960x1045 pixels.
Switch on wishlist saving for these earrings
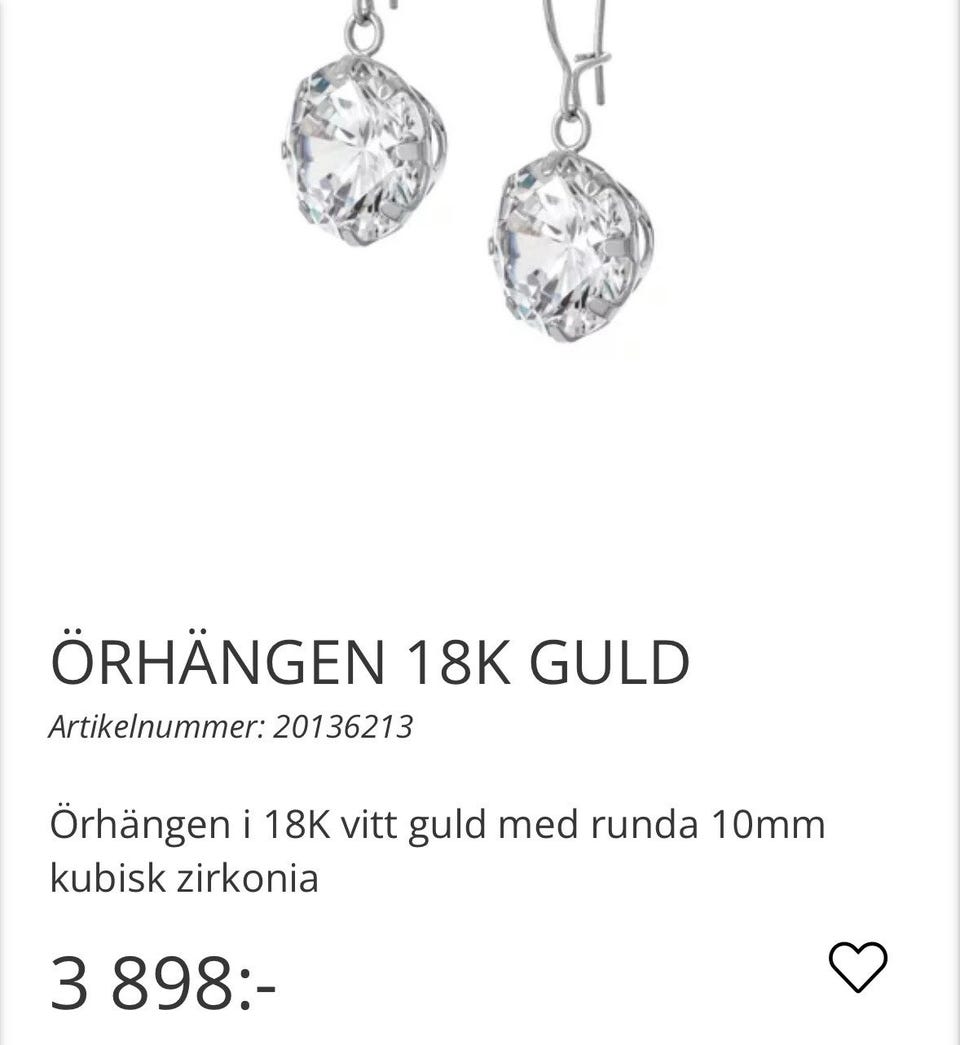(860, 967)
